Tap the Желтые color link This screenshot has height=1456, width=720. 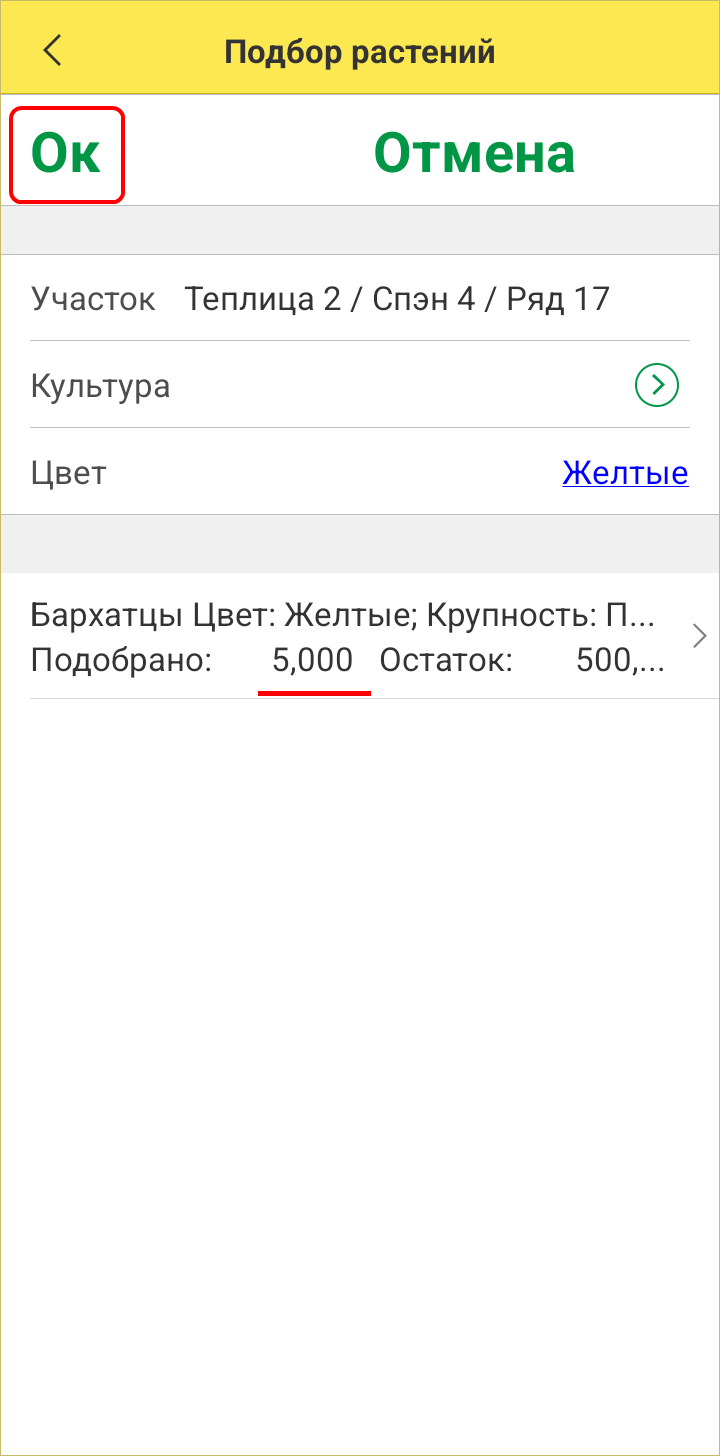tap(625, 472)
